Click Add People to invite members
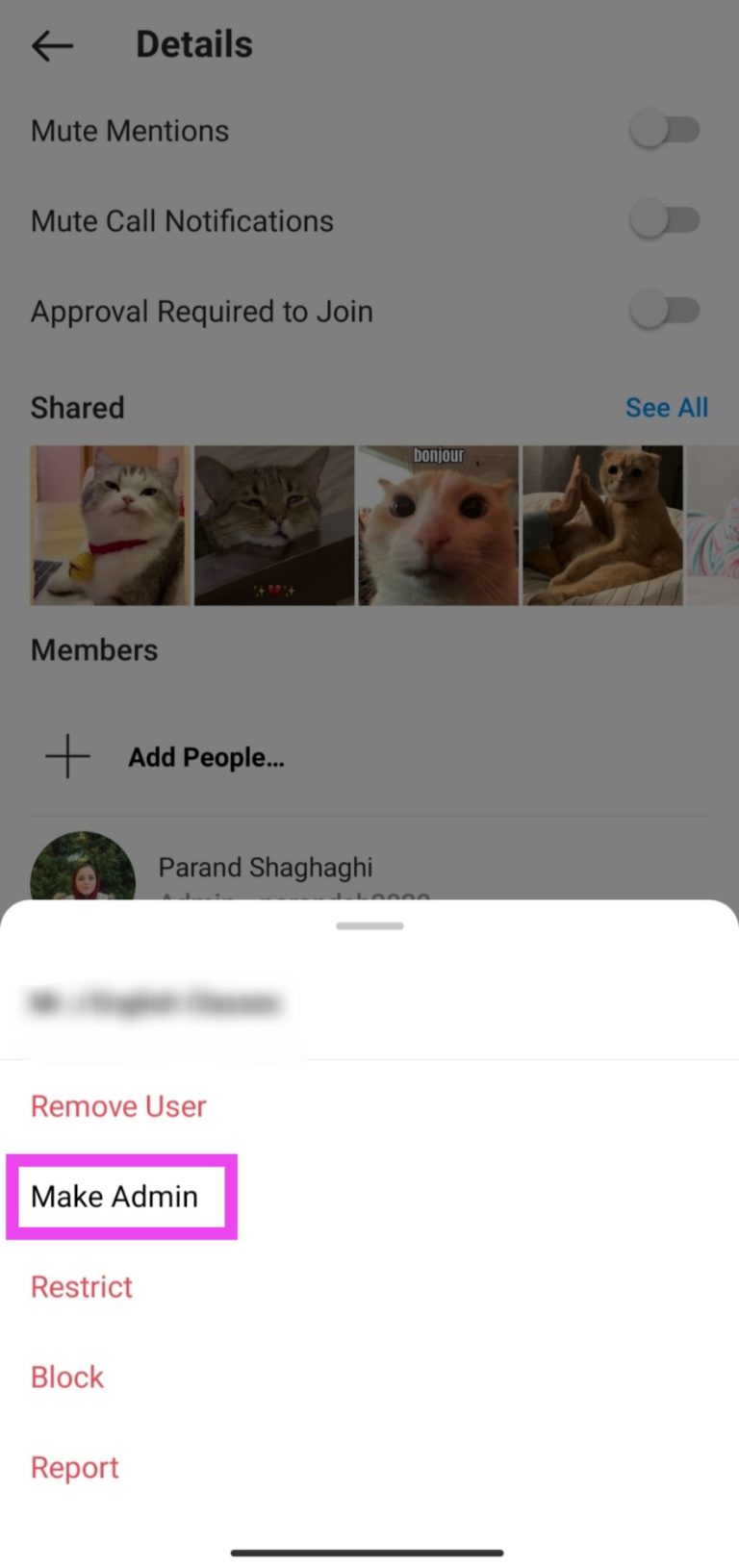 coord(205,756)
